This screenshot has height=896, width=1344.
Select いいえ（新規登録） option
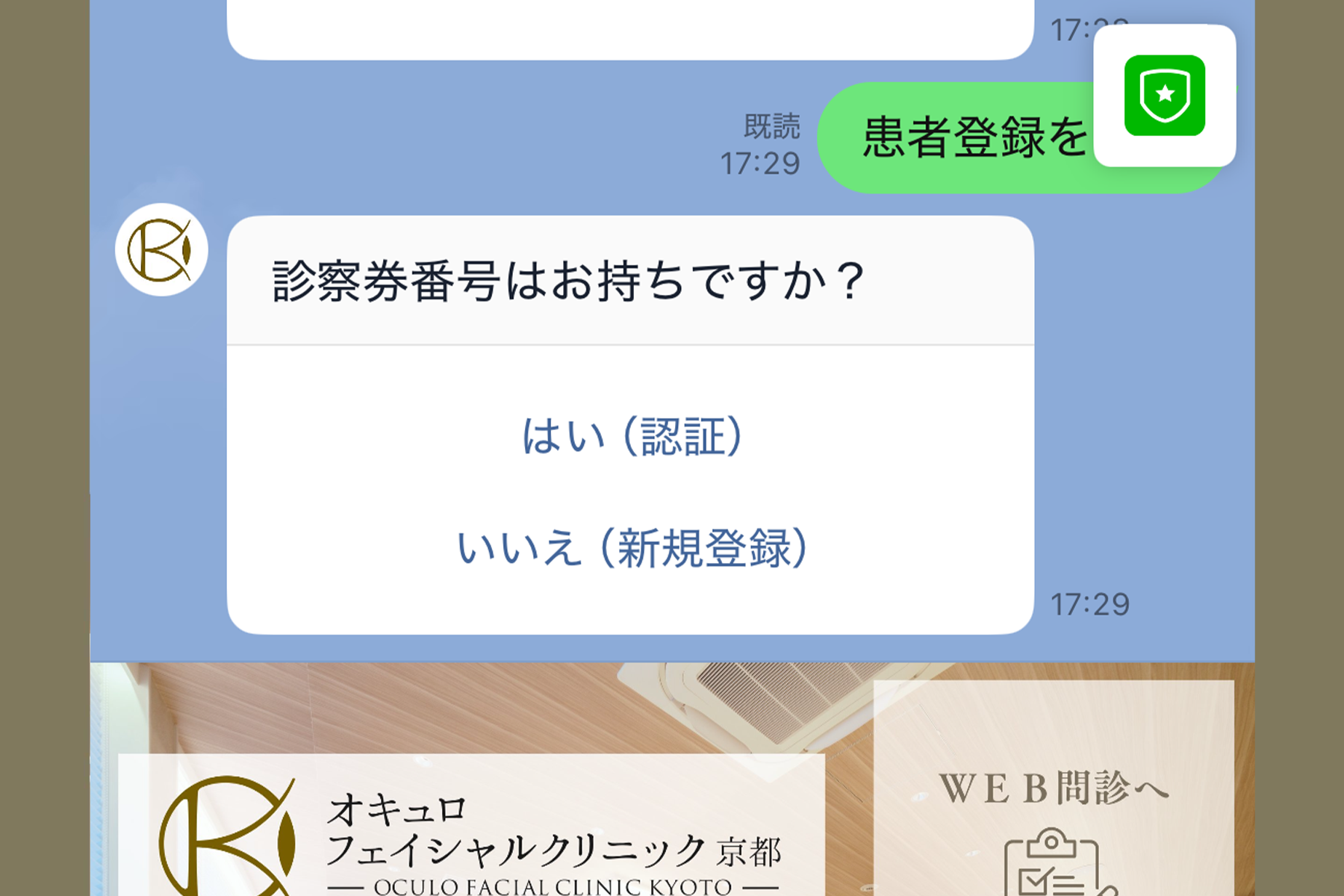click(631, 548)
